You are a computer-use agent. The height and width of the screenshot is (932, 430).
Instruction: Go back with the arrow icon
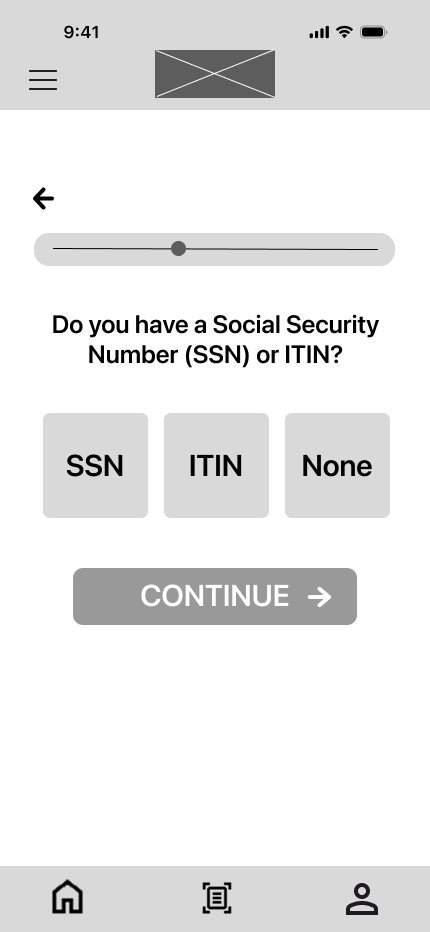43,199
